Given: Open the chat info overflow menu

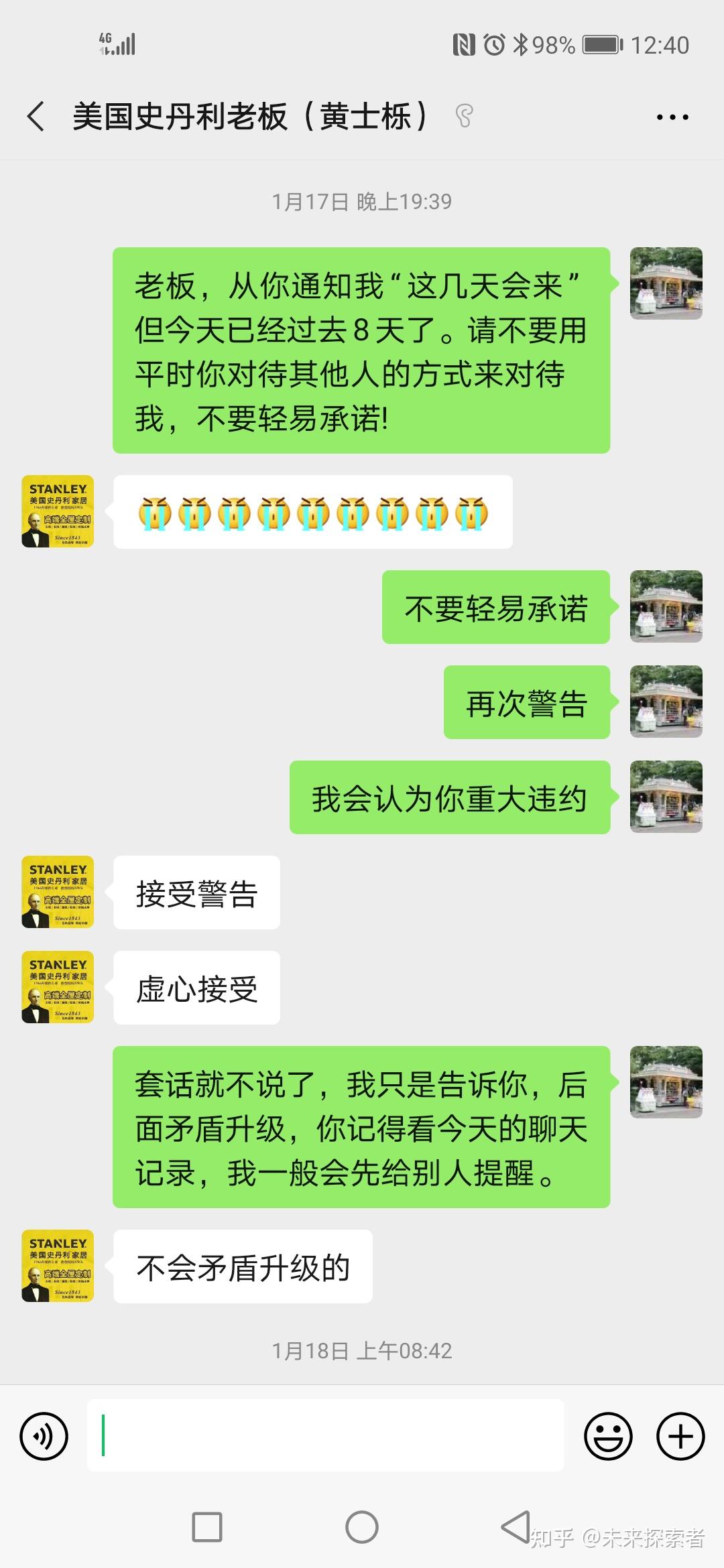Looking at the screenshot, I should pyautogui.click(x=672, y=117).
